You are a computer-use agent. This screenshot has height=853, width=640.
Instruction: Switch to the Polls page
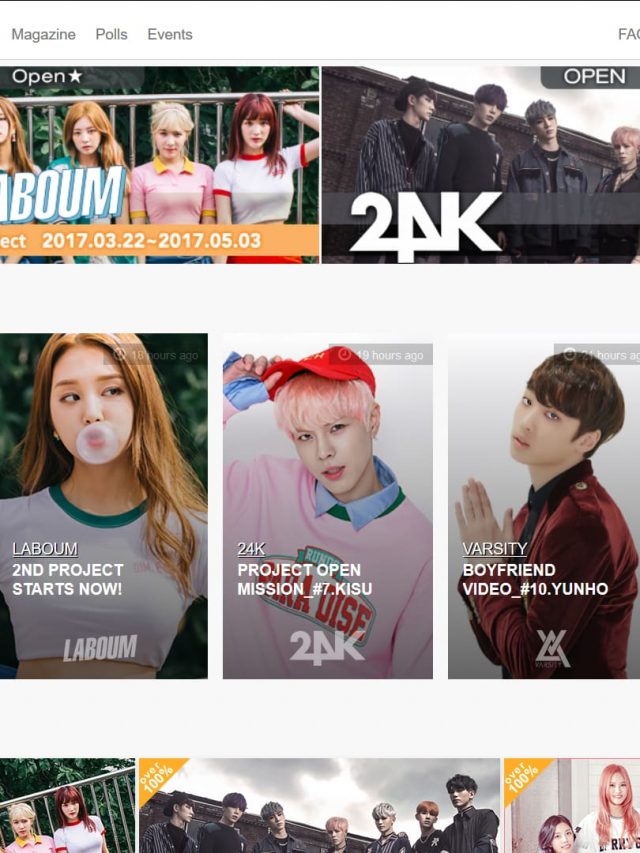111,34
